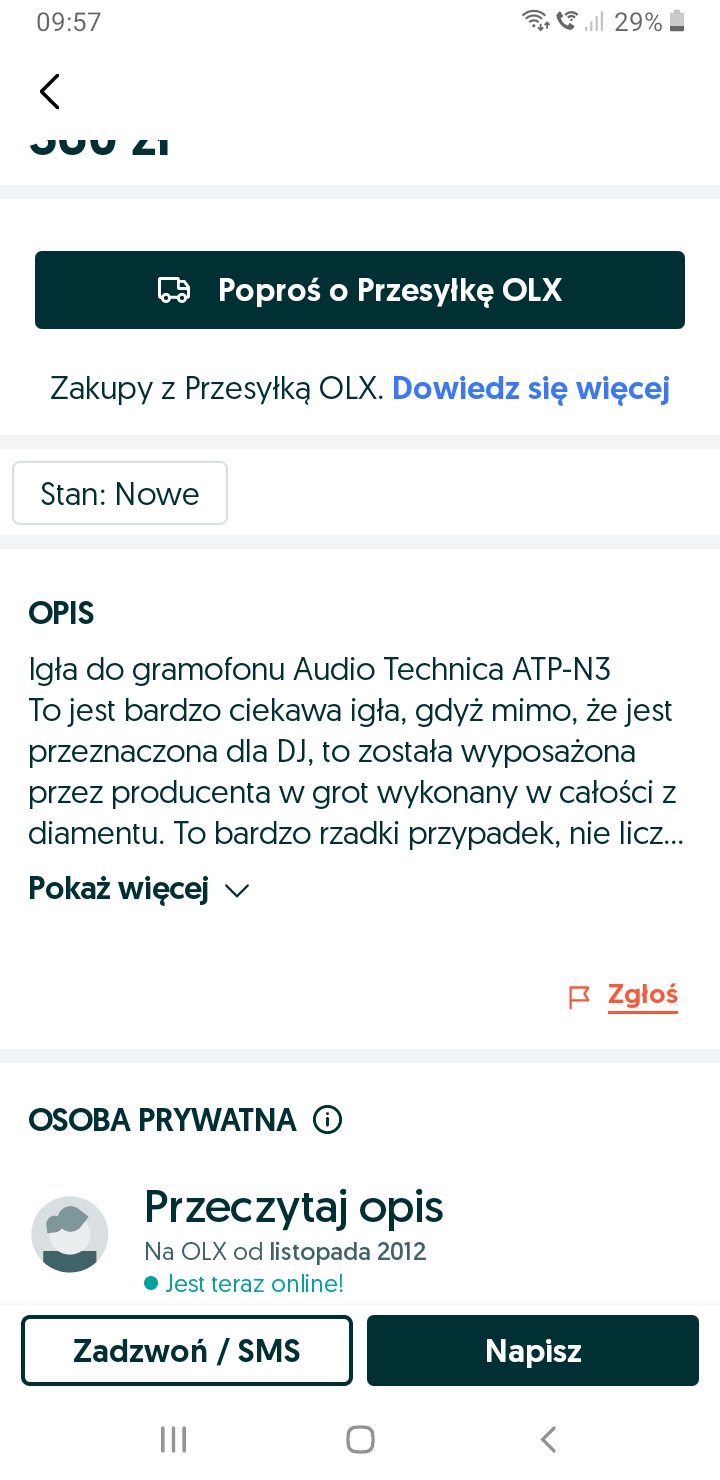Go back using the top arrow
This screenshot has height=1480, width=720.
(x=49, y=91)
